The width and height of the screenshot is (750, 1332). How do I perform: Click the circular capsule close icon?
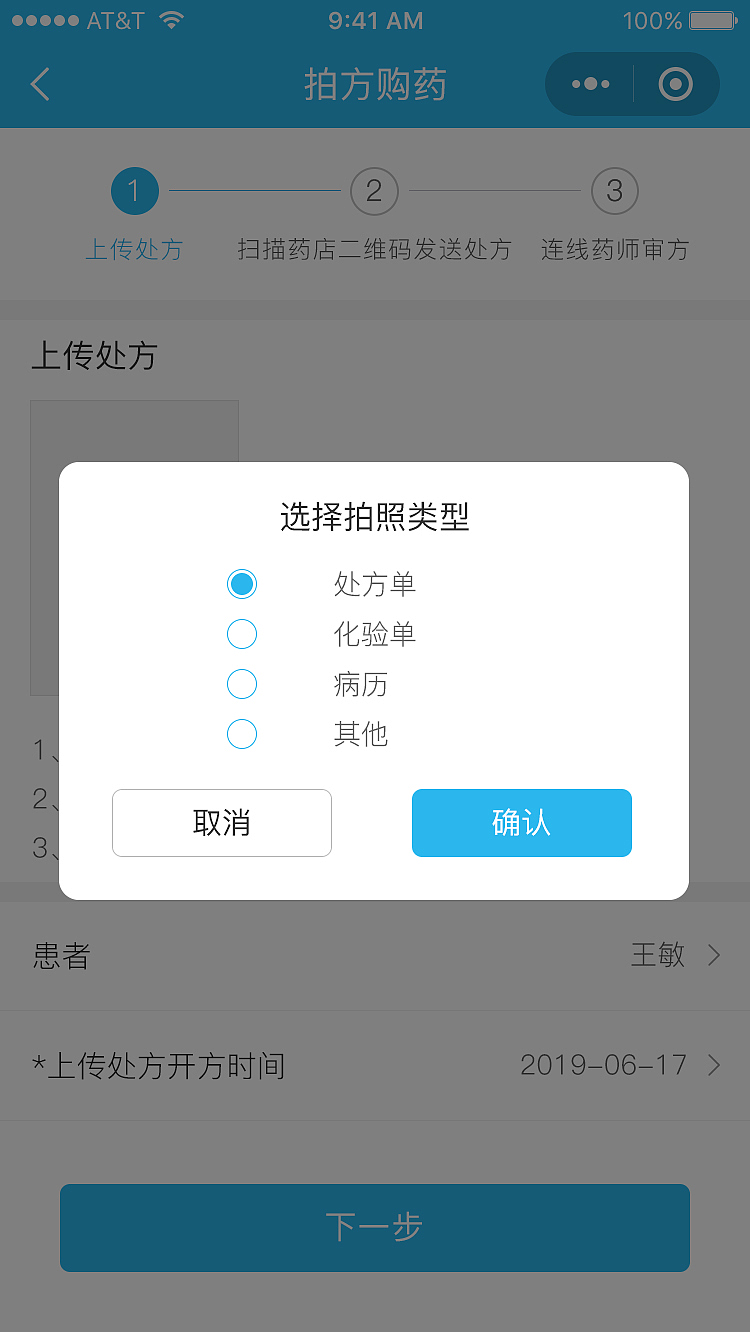[676, 84]
